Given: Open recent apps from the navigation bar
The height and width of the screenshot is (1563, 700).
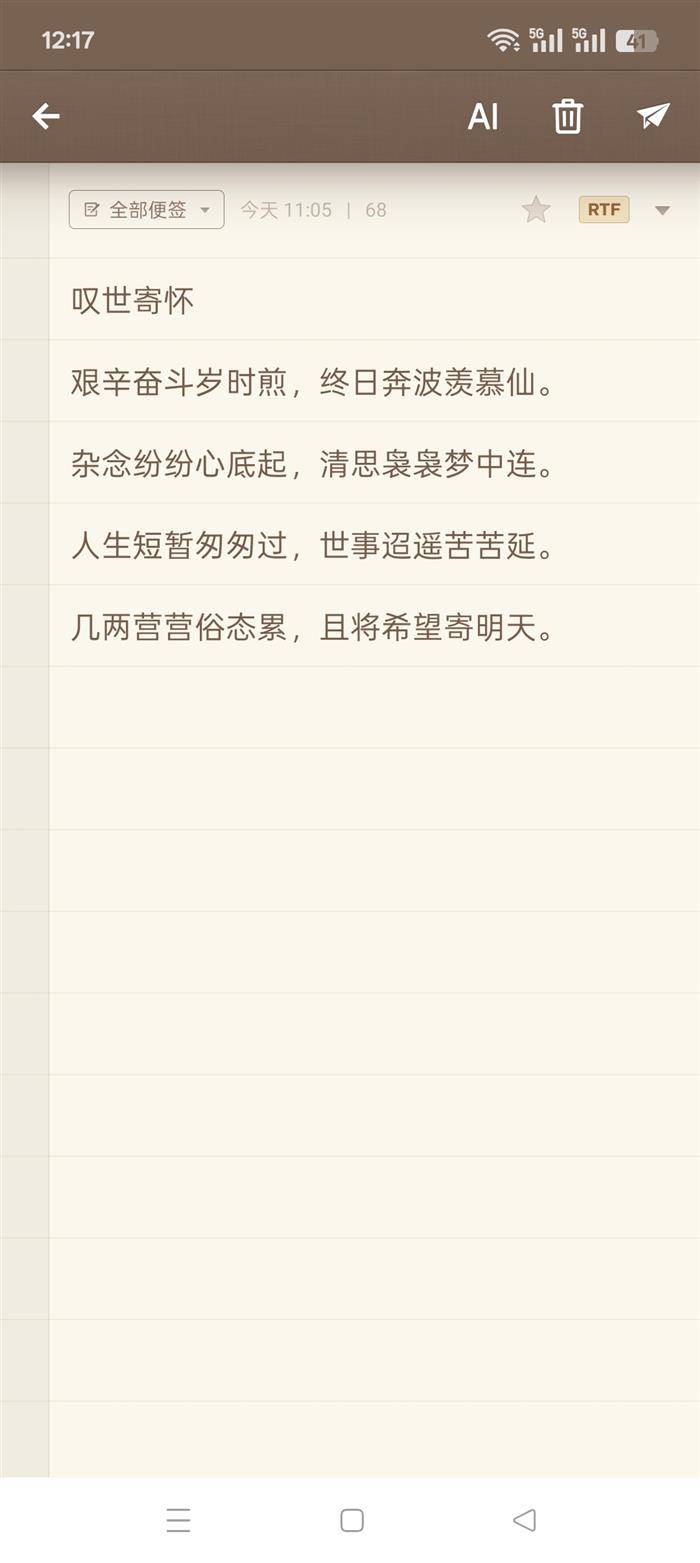Looking at the screenshot, I should [178, 1520].
